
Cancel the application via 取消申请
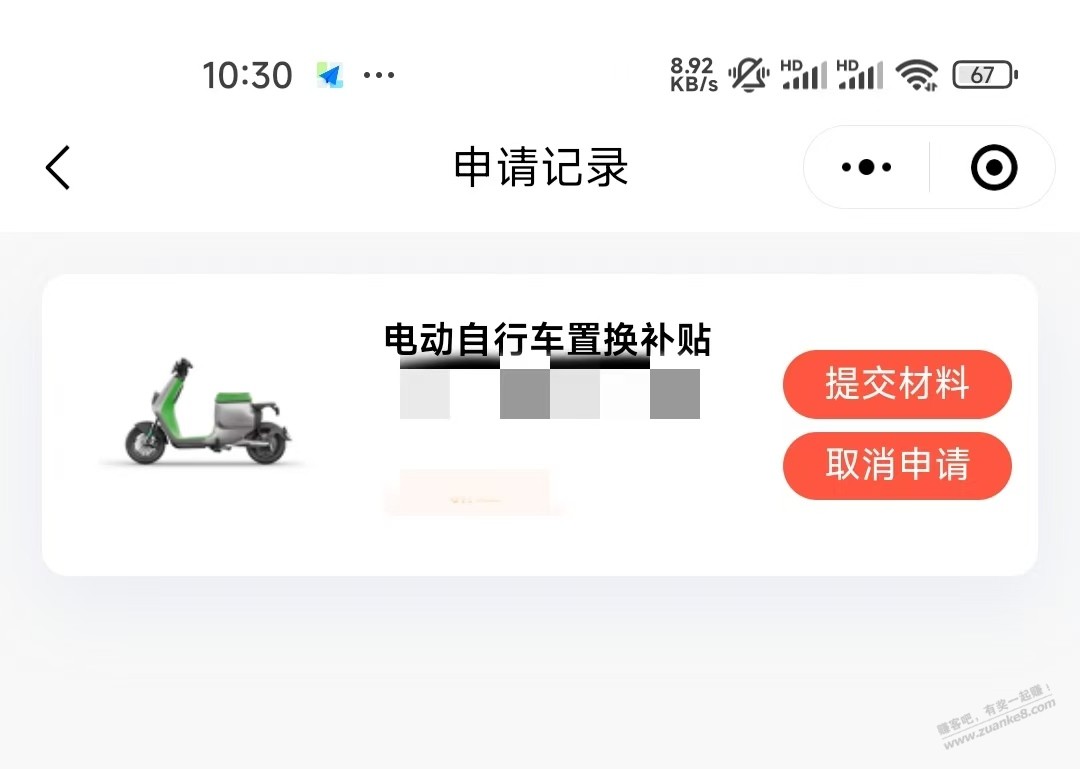point(897,465)
